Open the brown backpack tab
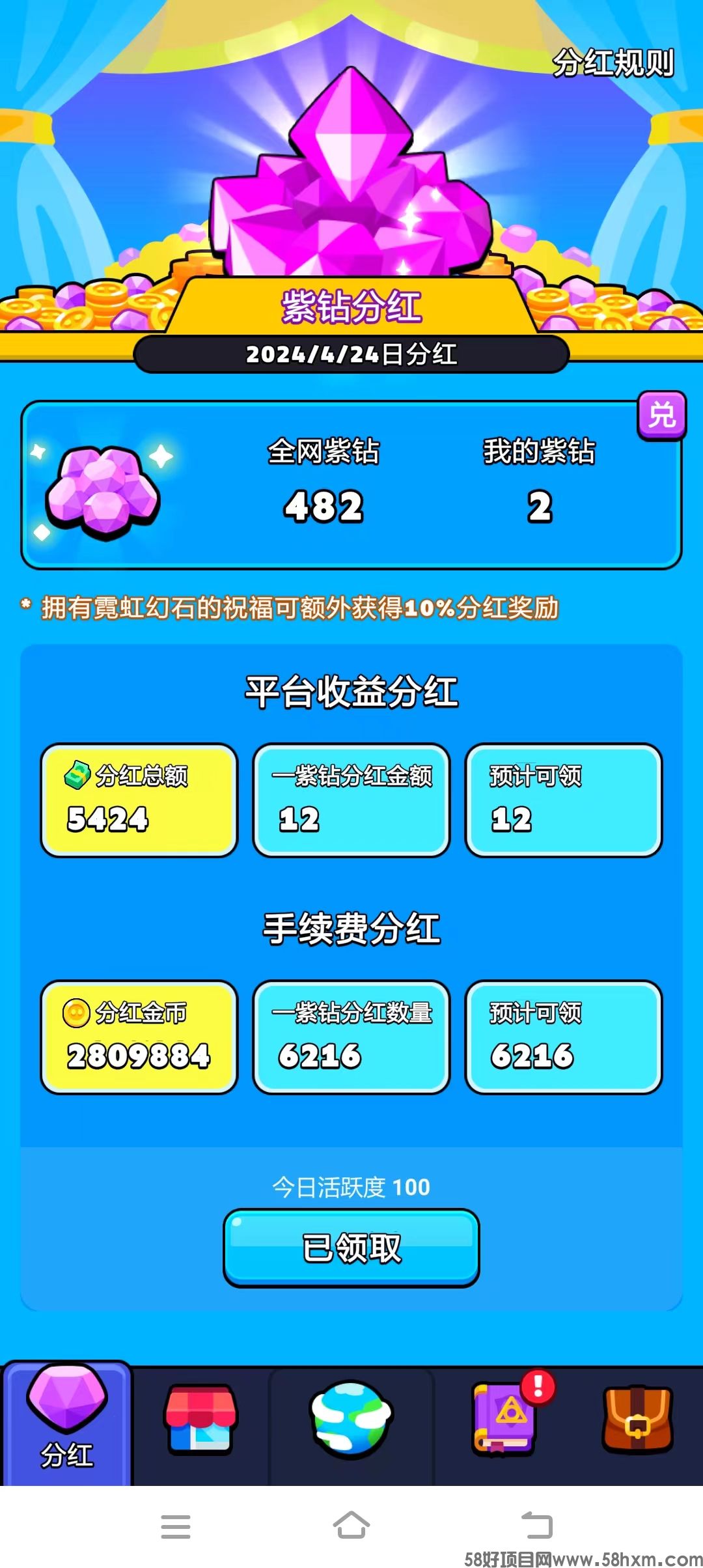The image size is (703, 1568). click(x=637, y=1421)
